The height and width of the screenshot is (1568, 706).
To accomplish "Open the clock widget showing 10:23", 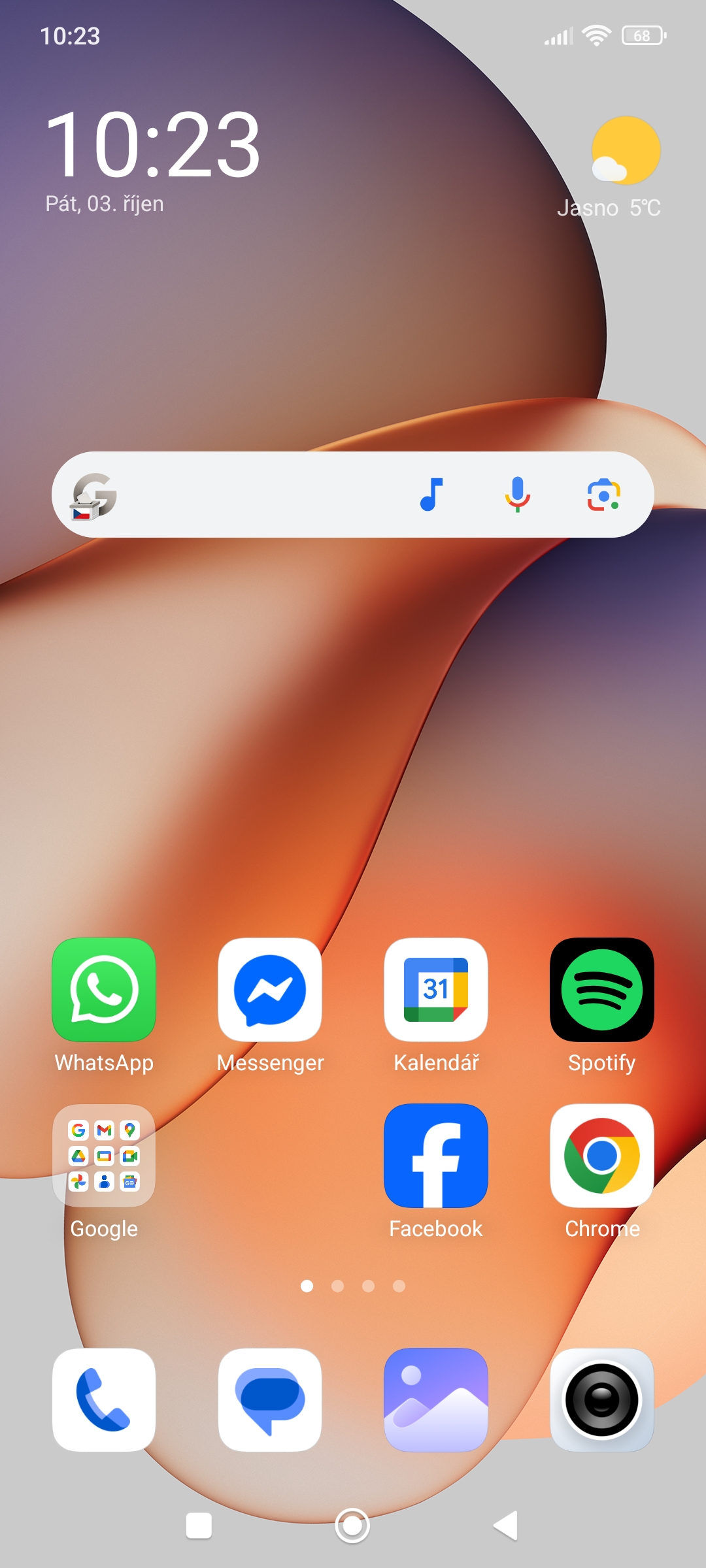I will click(x=153, y=145).
